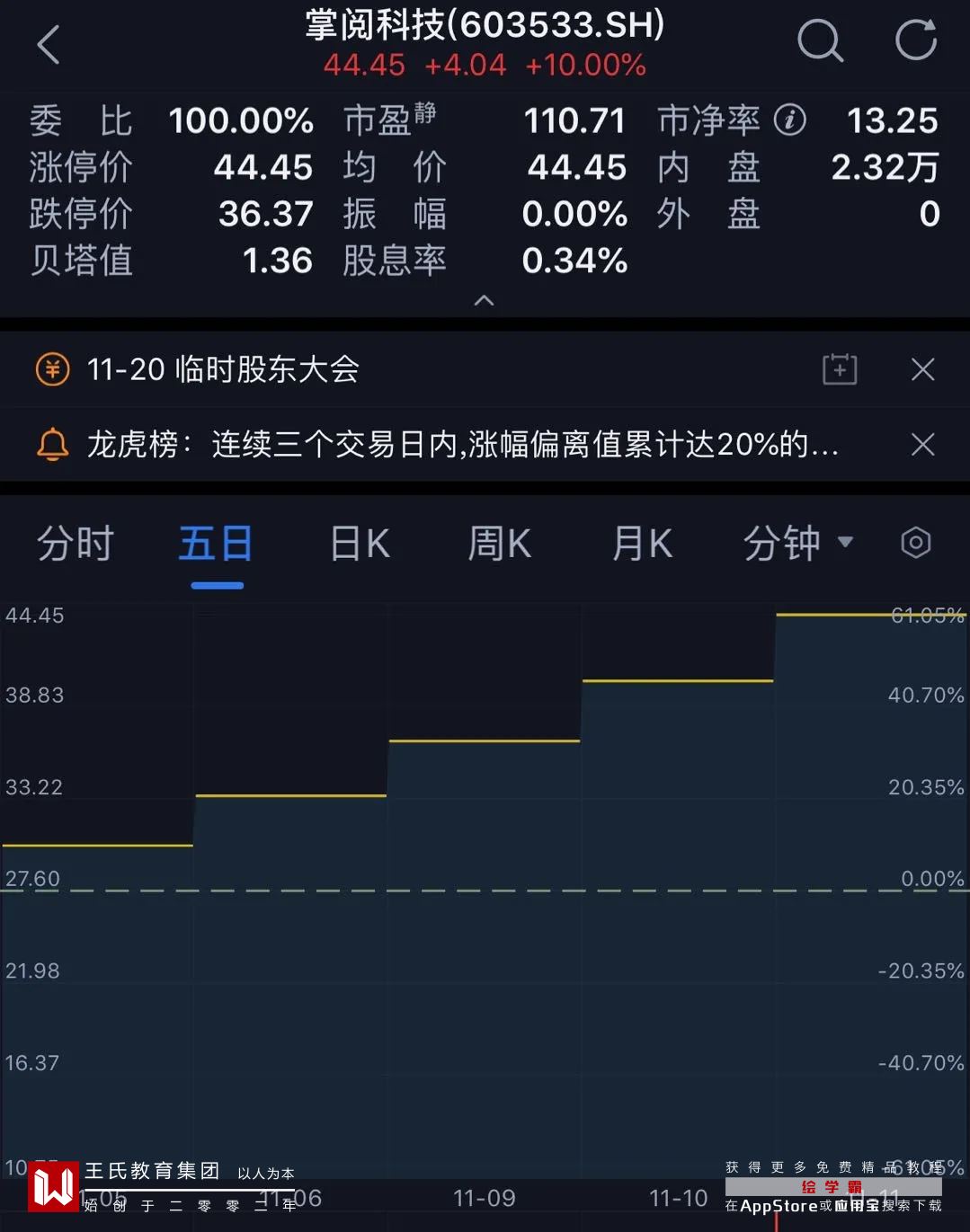Select the 五日 chart tab
Image resolution: width=970 pixels, height=1232 pixels.
tap(217, 544)
